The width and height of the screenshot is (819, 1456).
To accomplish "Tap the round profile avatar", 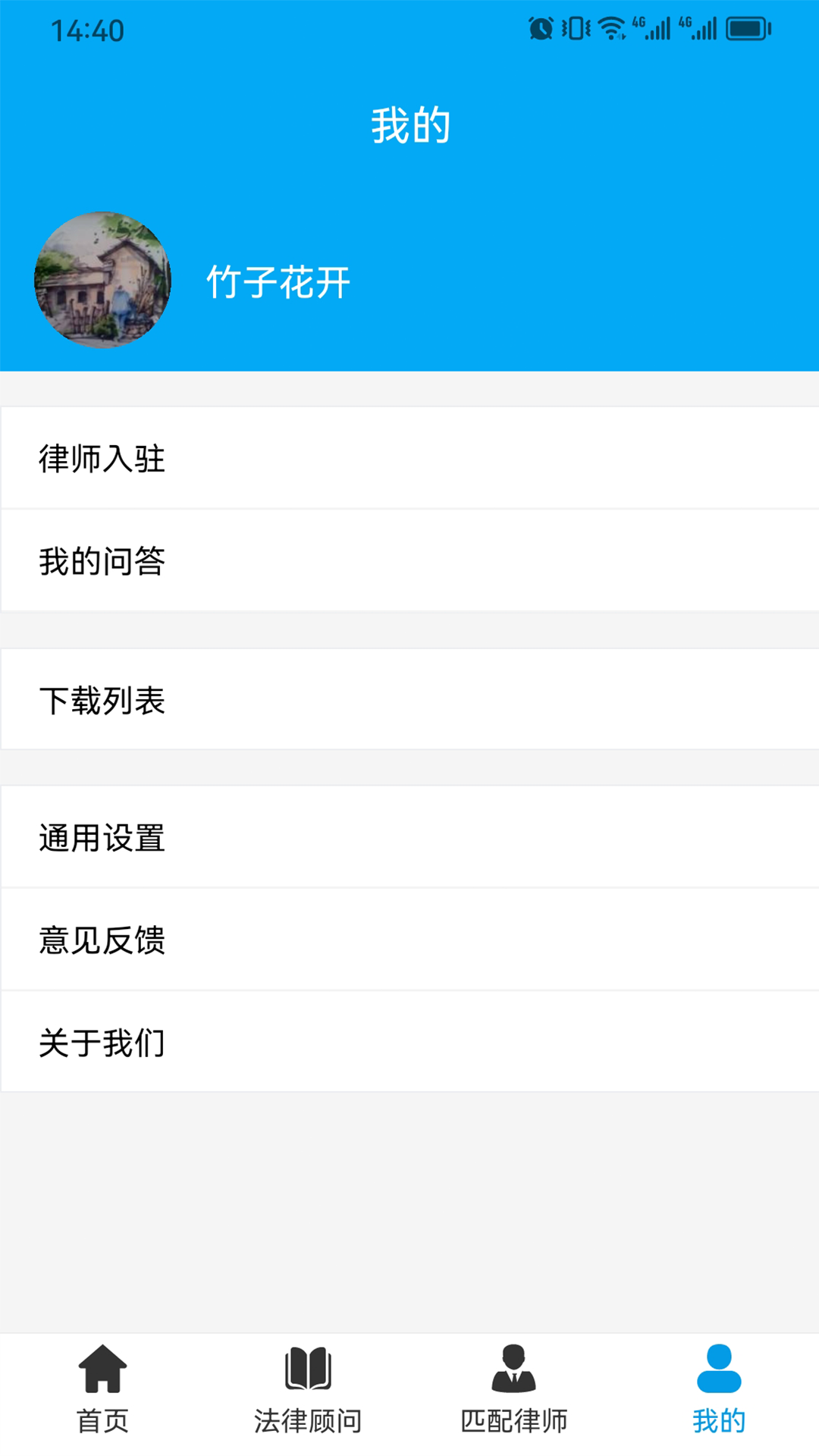I will pos(102,280).
